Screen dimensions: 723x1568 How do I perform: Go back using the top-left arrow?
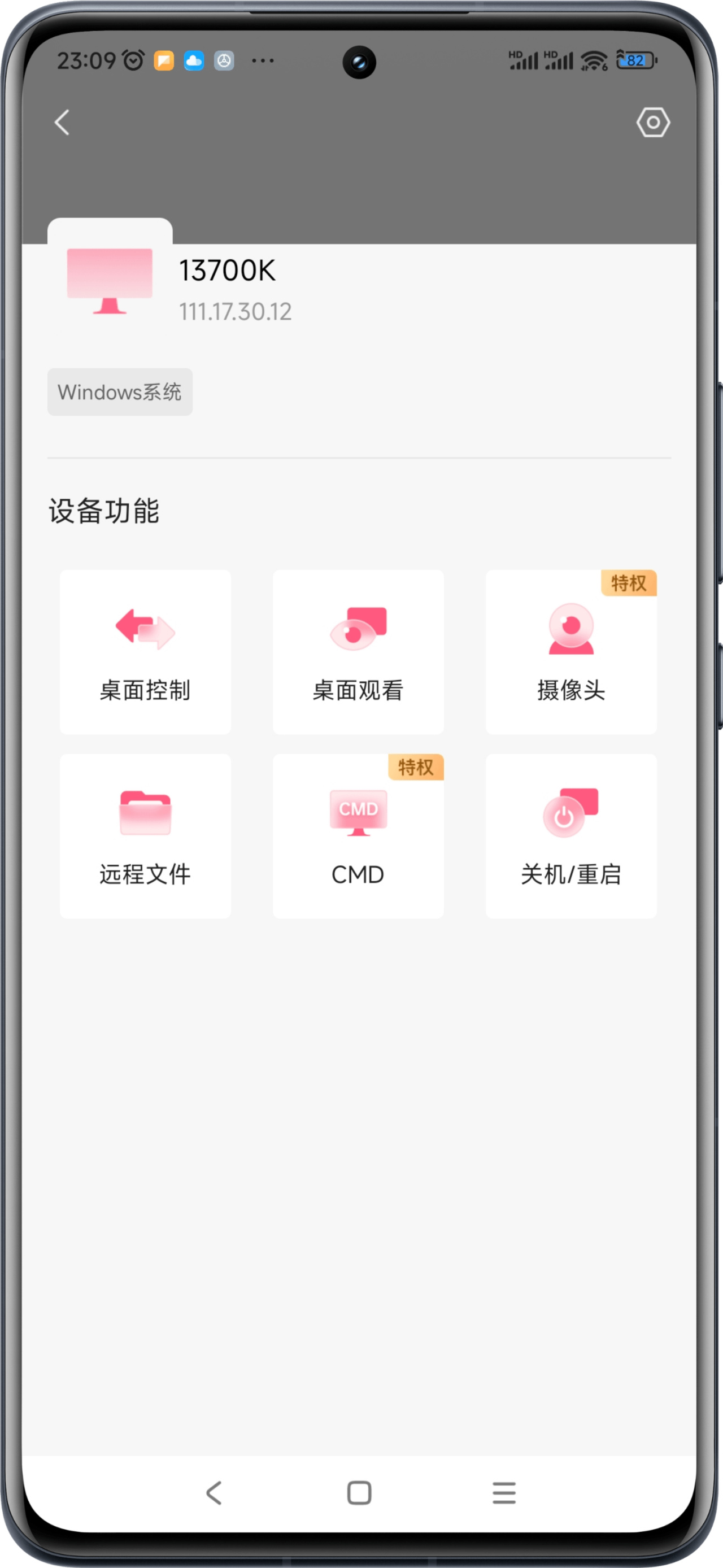[x=62, y=123]
